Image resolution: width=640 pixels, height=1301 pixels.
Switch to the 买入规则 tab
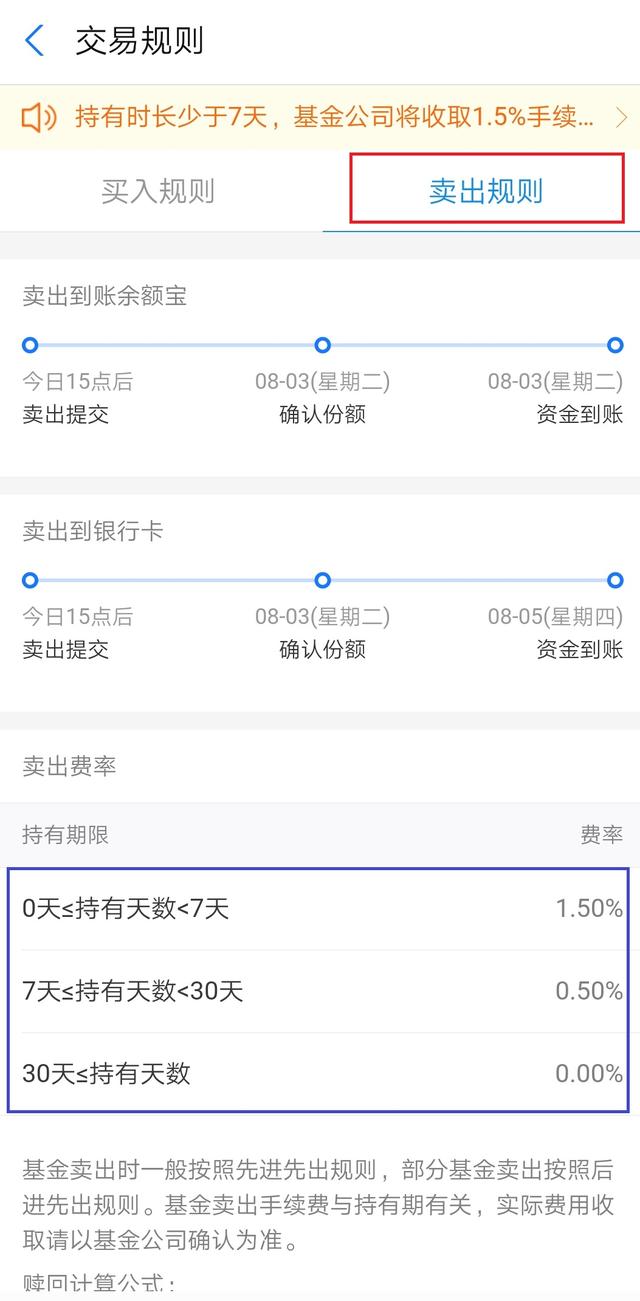point(158,191)
